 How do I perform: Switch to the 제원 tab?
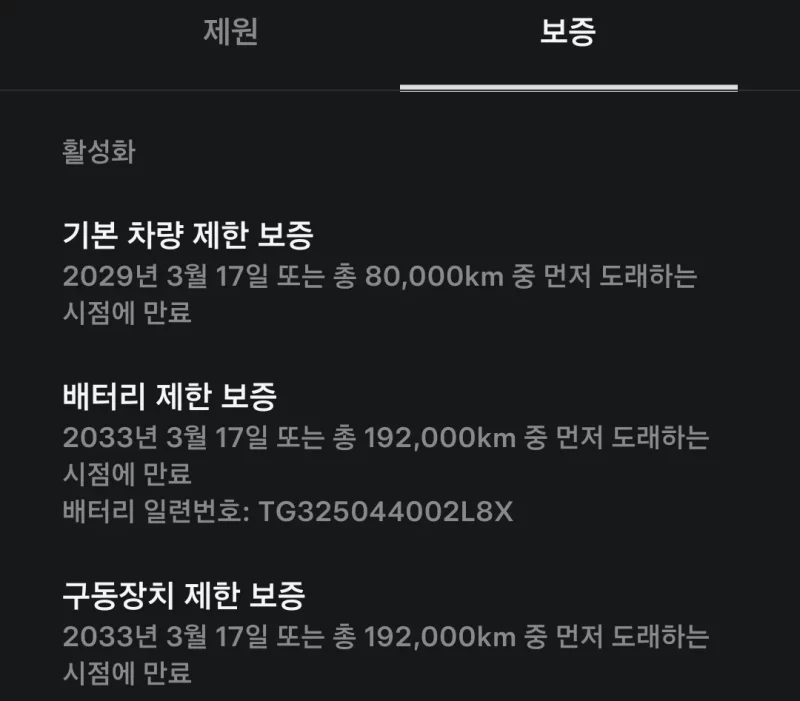(231, 32)
